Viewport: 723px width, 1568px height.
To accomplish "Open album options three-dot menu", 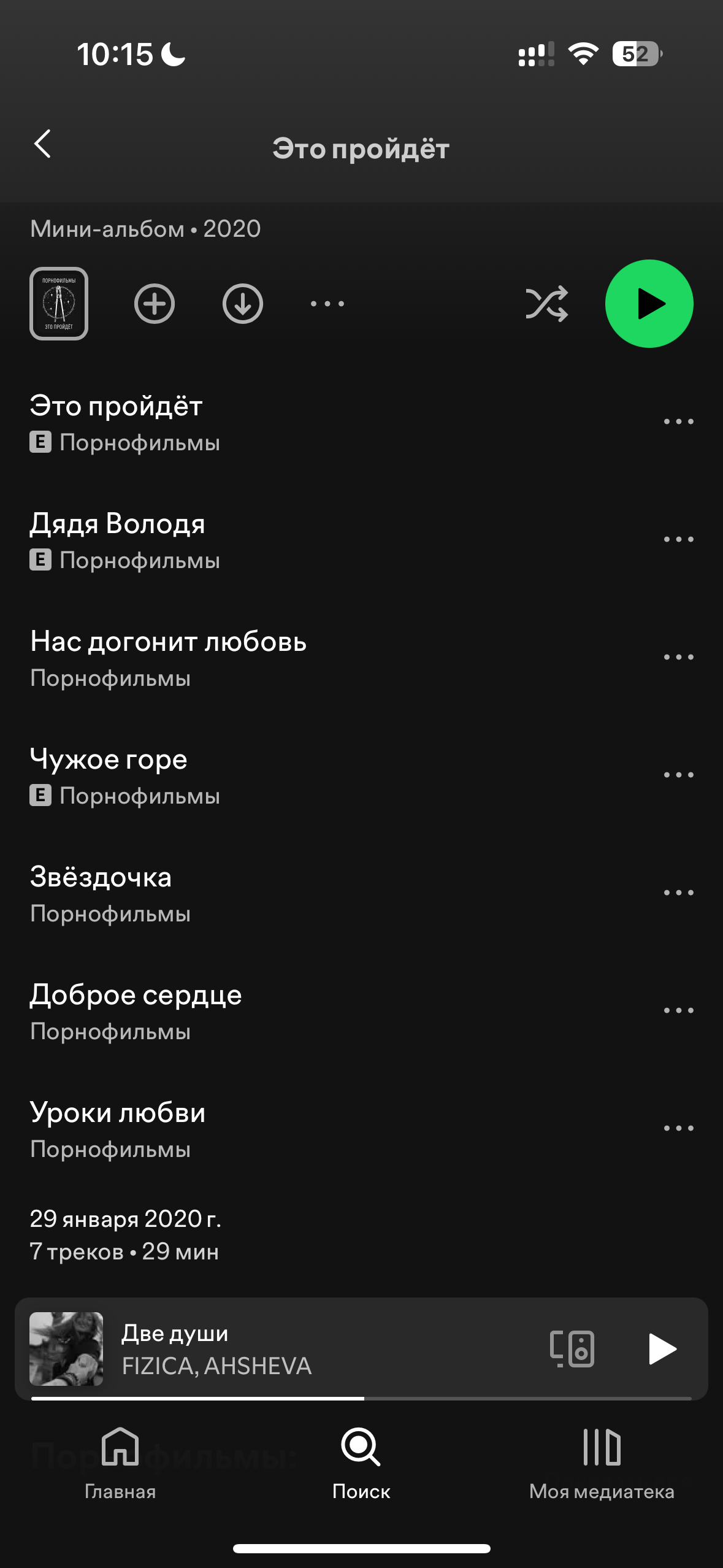I will click(x=327, y=304).
